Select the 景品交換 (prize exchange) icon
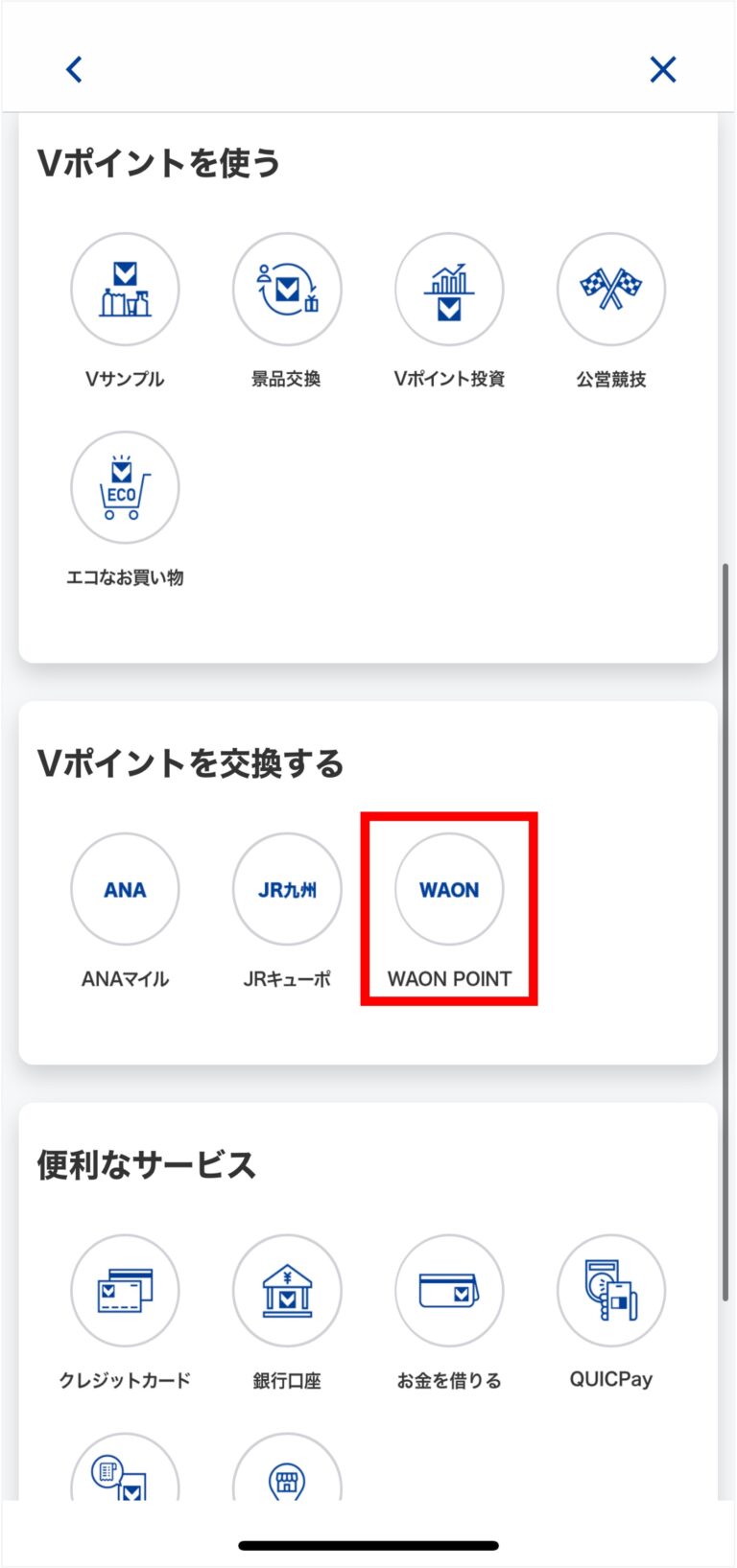737x1568 pixels. (x=287, y=289)
